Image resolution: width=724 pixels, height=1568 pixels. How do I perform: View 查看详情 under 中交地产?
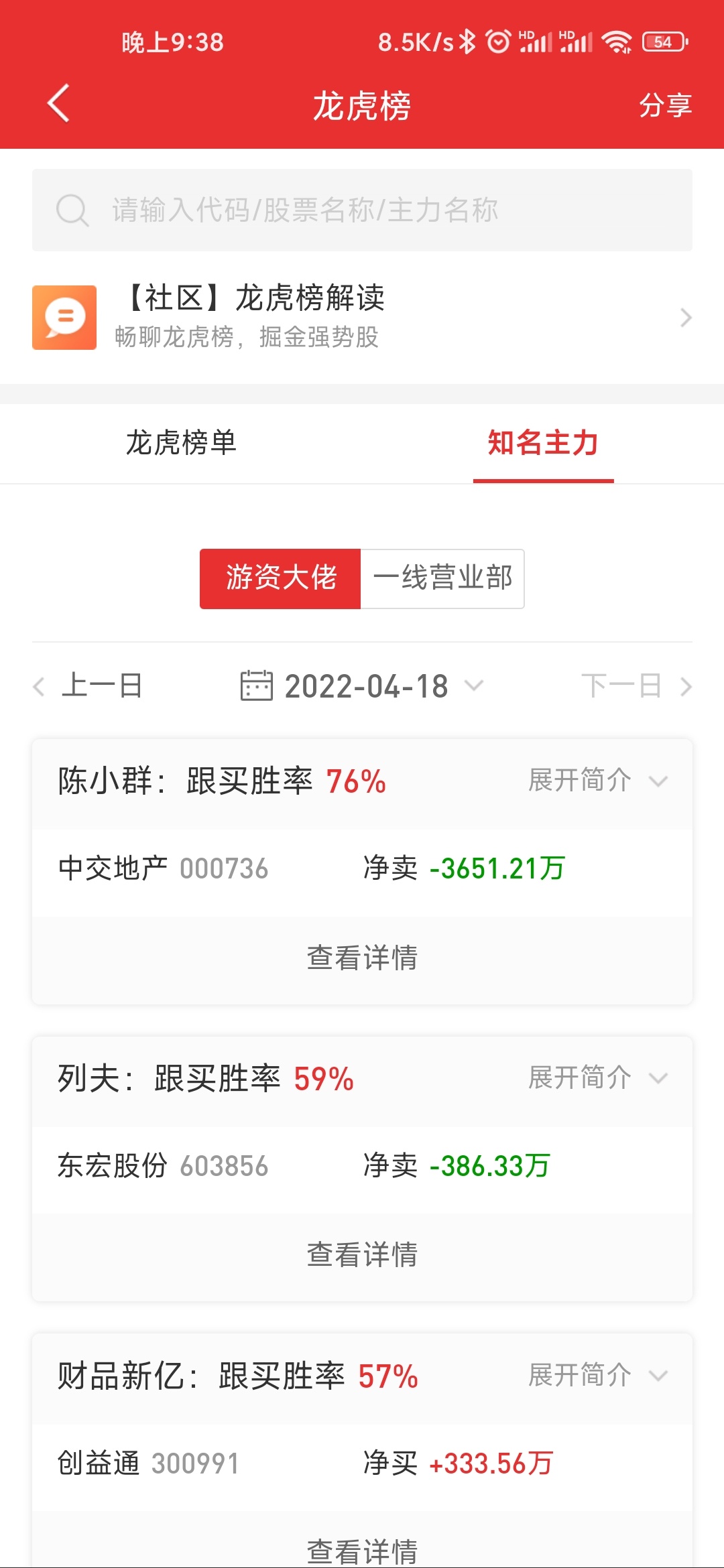coord(362,958)
